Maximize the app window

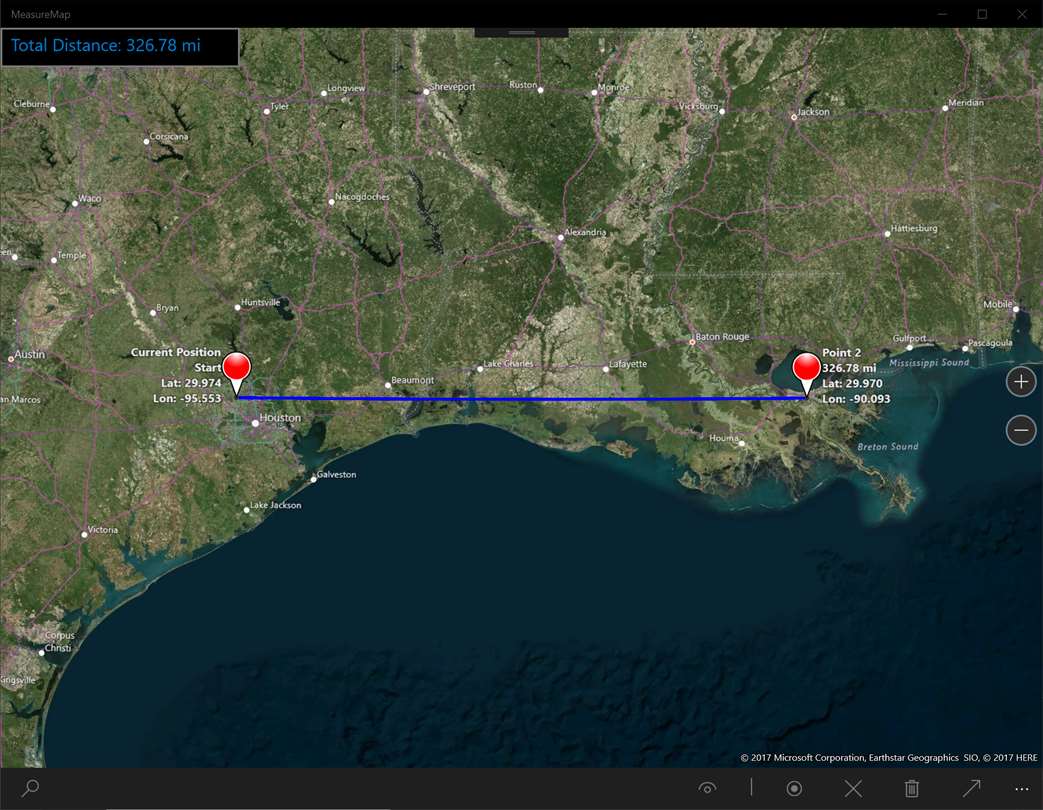(982, 14)
